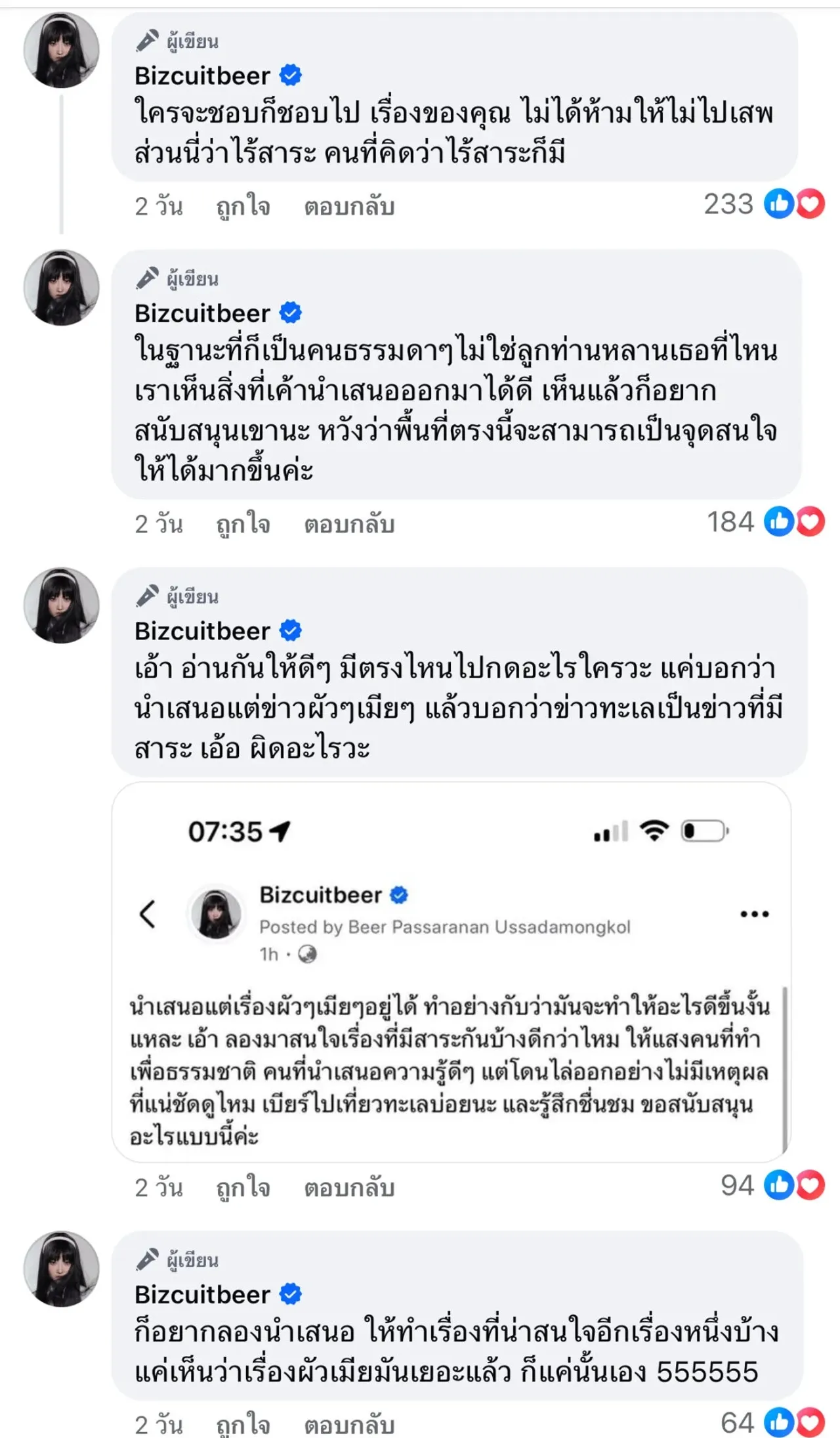Click the 2 วัน timestamp link
The width and height of the screenshot is (840, 1438).
coord(158,206)
